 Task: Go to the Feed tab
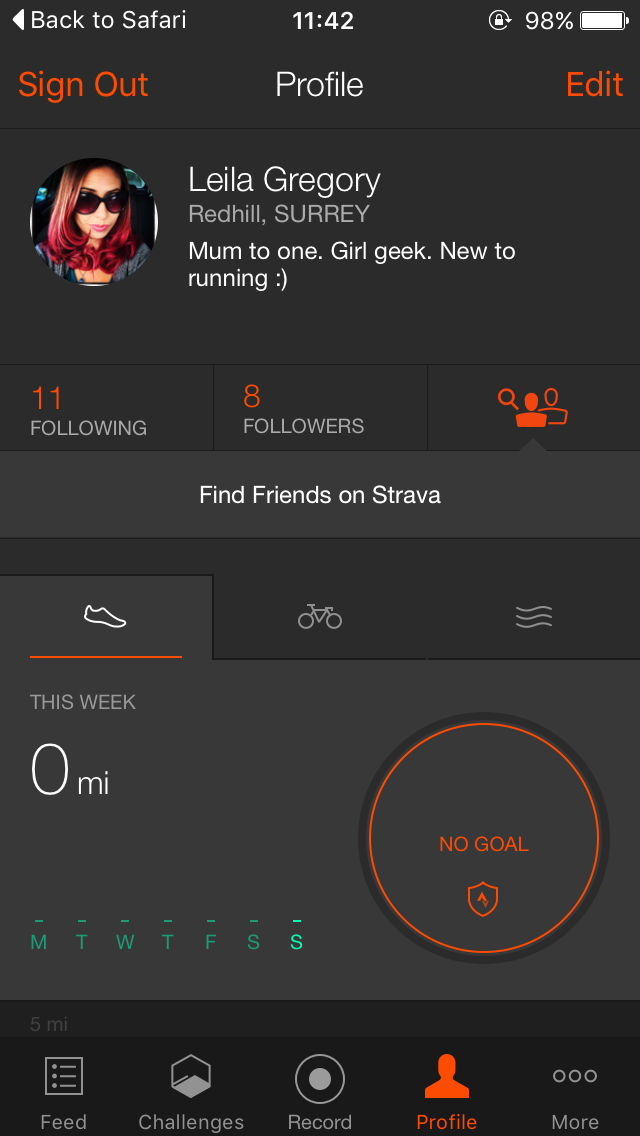click(x=64, y=1092)
